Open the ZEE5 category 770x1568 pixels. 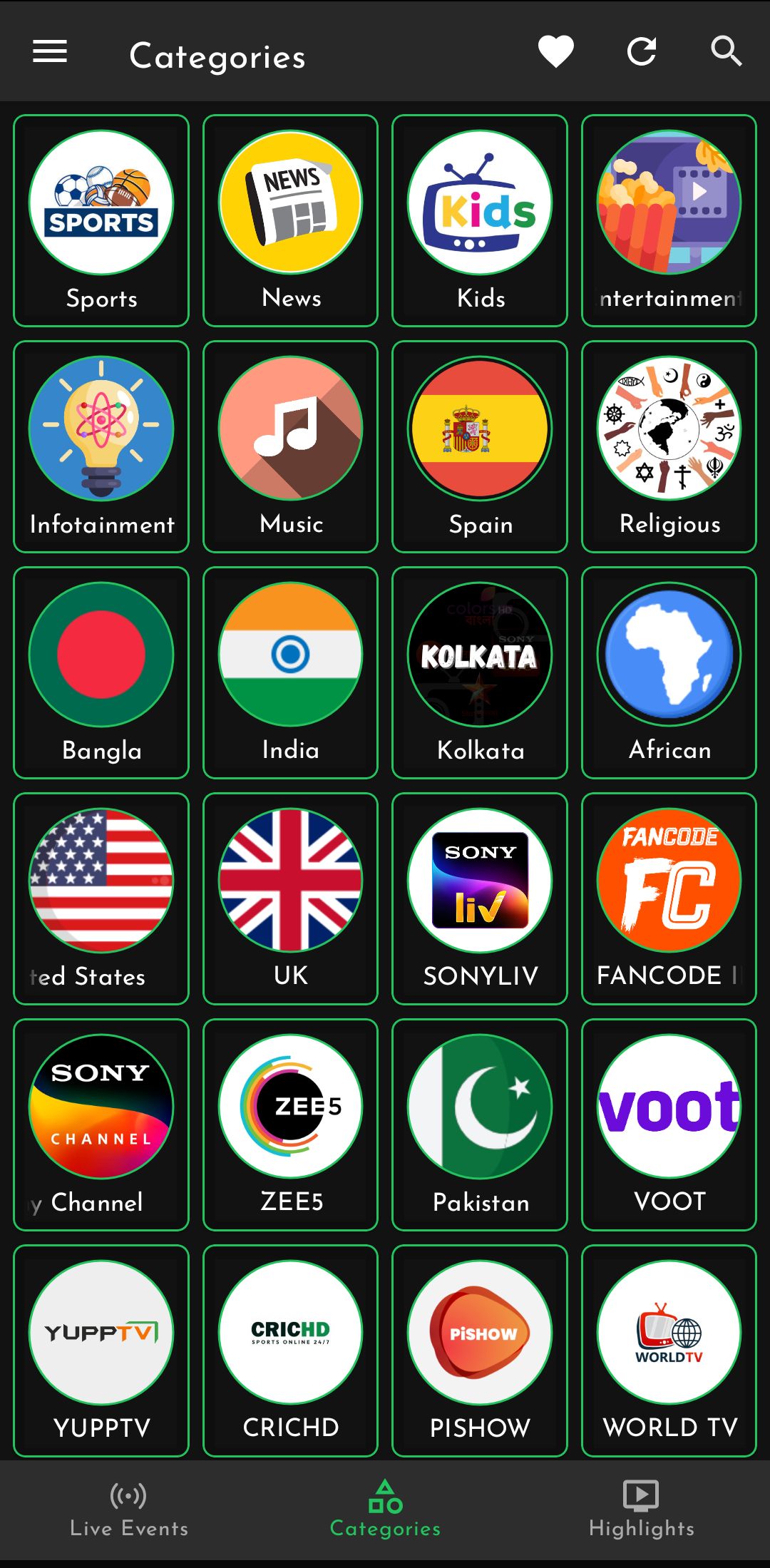point(290,1124)
